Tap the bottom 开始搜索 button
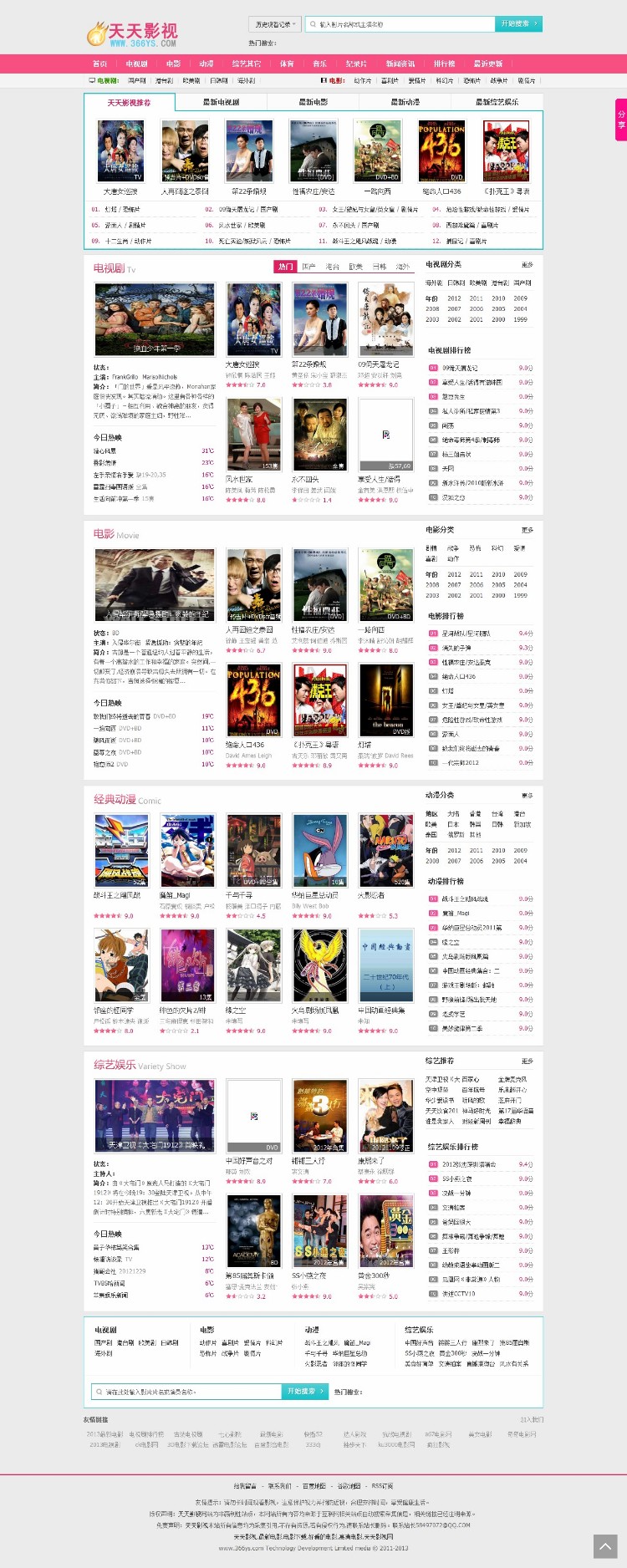The width and height of the screenshot is (627, 1568). tap(305, 1392)
